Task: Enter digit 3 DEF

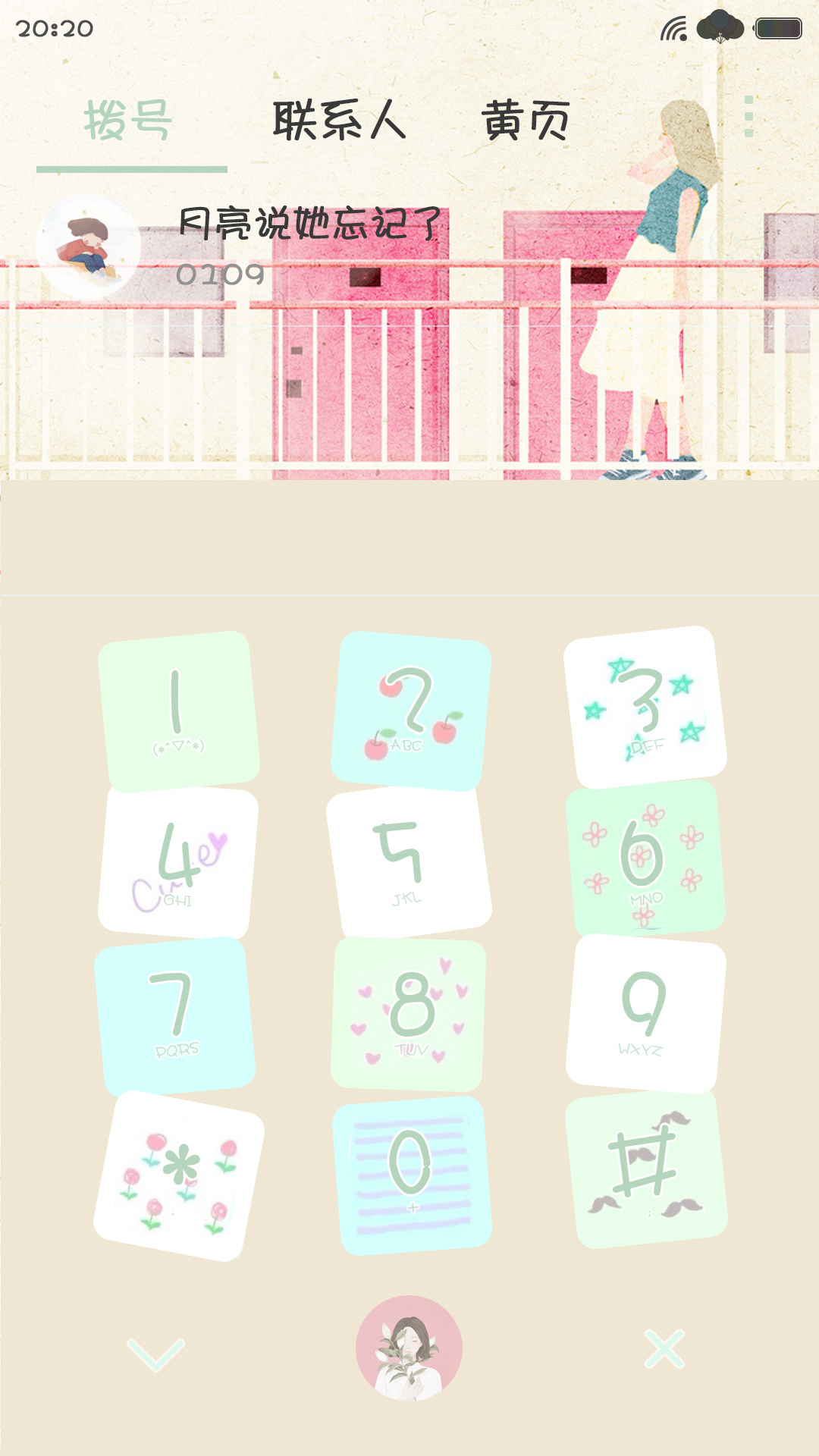Action: 645,708
